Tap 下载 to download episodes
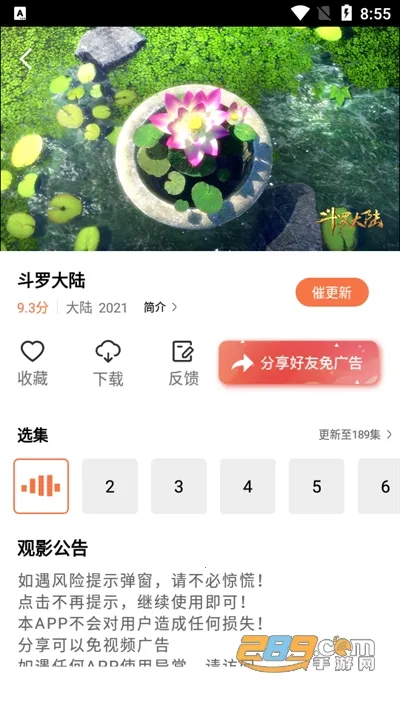400x711 pixels. pyautogui.click(x=108, y=364)
